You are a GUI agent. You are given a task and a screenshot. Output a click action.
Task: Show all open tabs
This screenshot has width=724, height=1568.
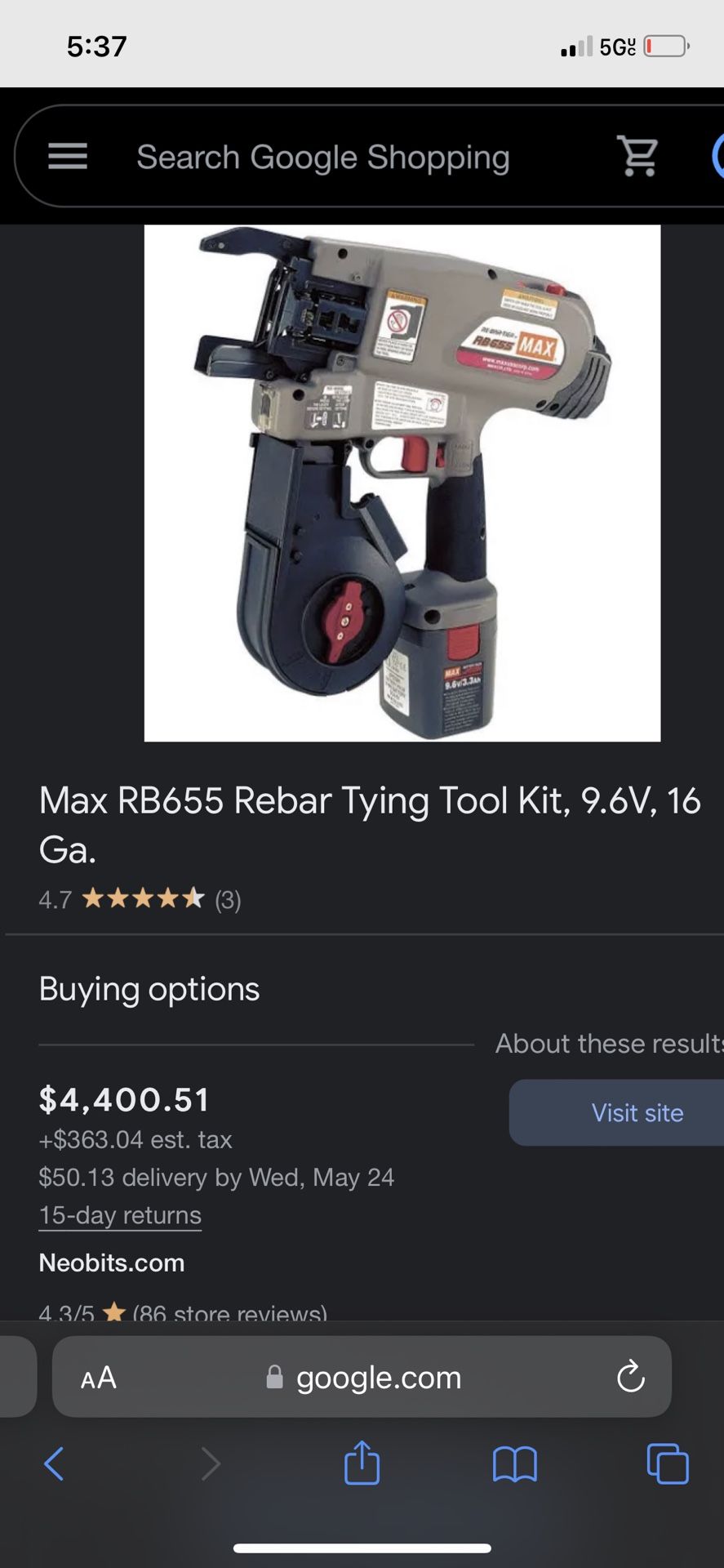pyautogui.click(x=668, y=1463)
